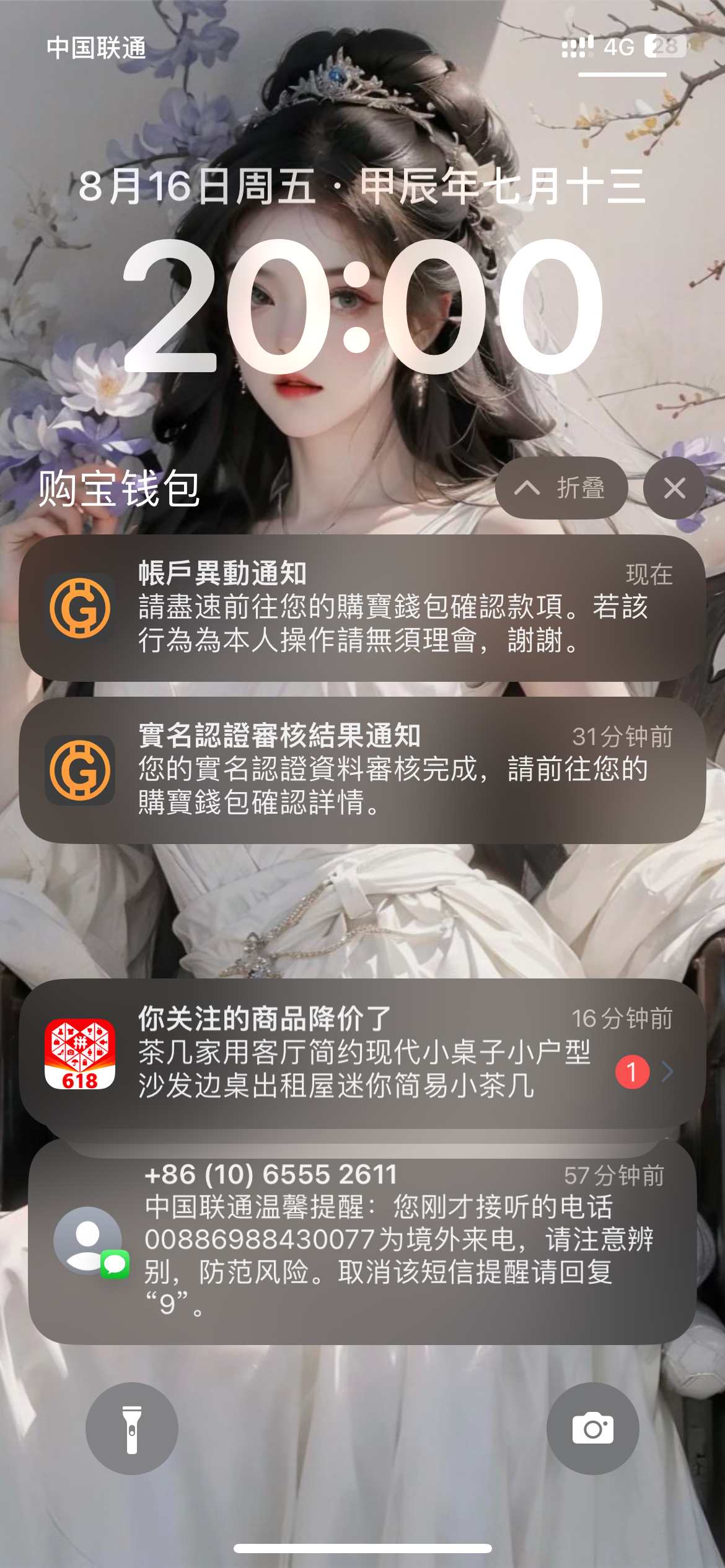Dismiss the 购宝钱包 notifications
This screenshot has height=1568, width=725.
[x=674, y=488]
